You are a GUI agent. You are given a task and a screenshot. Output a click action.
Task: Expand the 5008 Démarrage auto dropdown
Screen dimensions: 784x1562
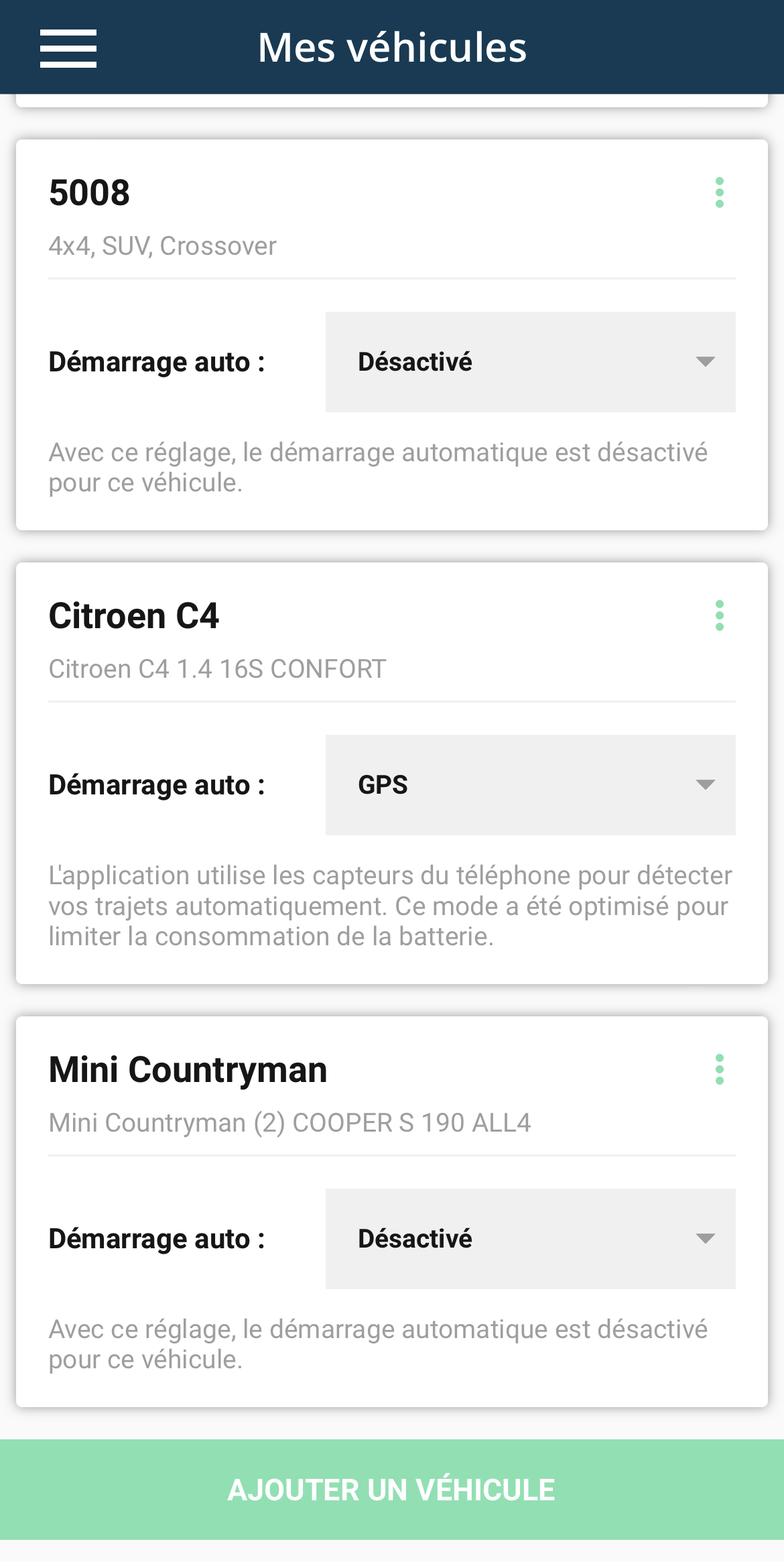(x=530, y=362)
